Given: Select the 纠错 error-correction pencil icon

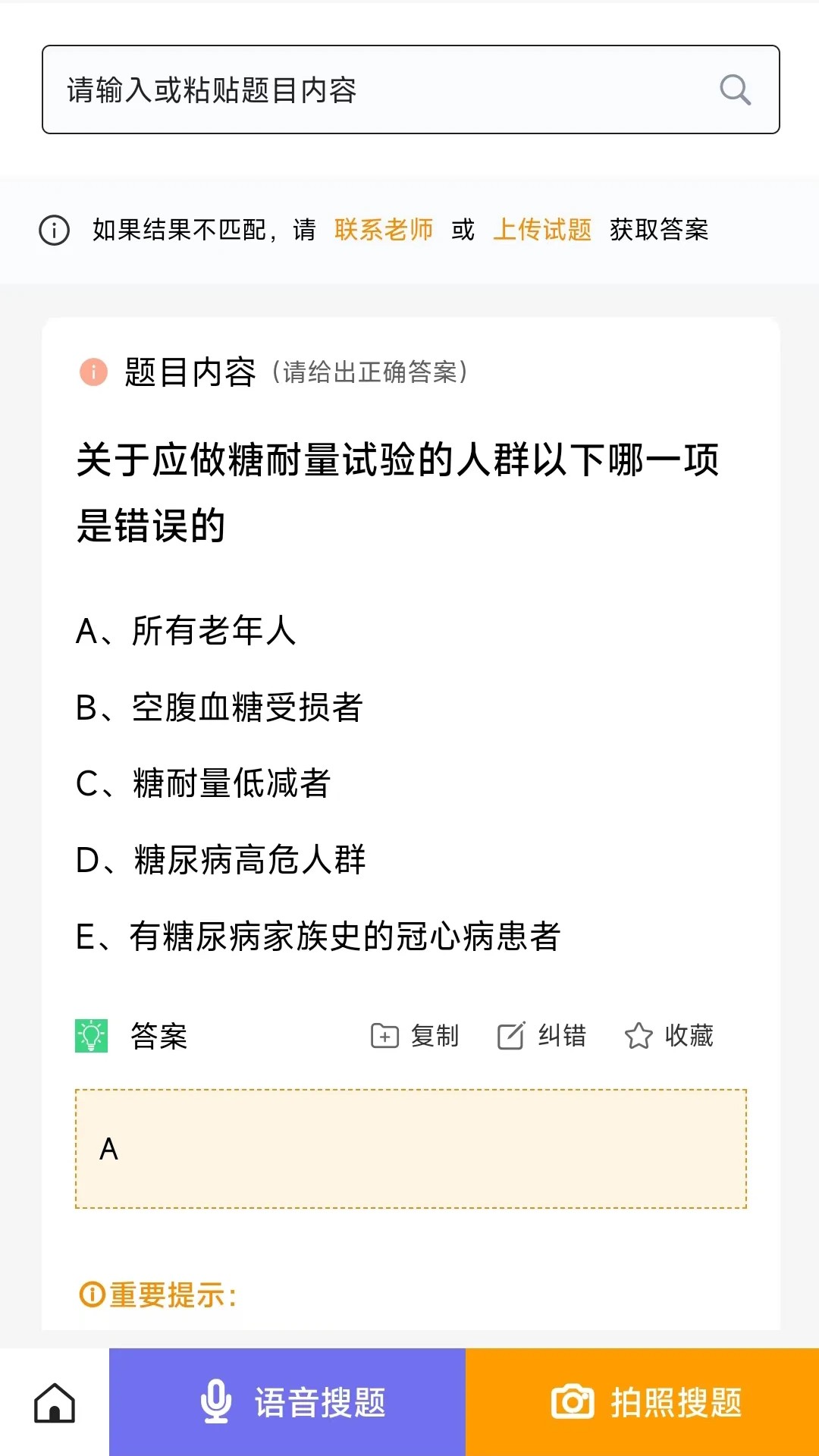Looking at the screenshot, I should click(x=511, y=1034).
